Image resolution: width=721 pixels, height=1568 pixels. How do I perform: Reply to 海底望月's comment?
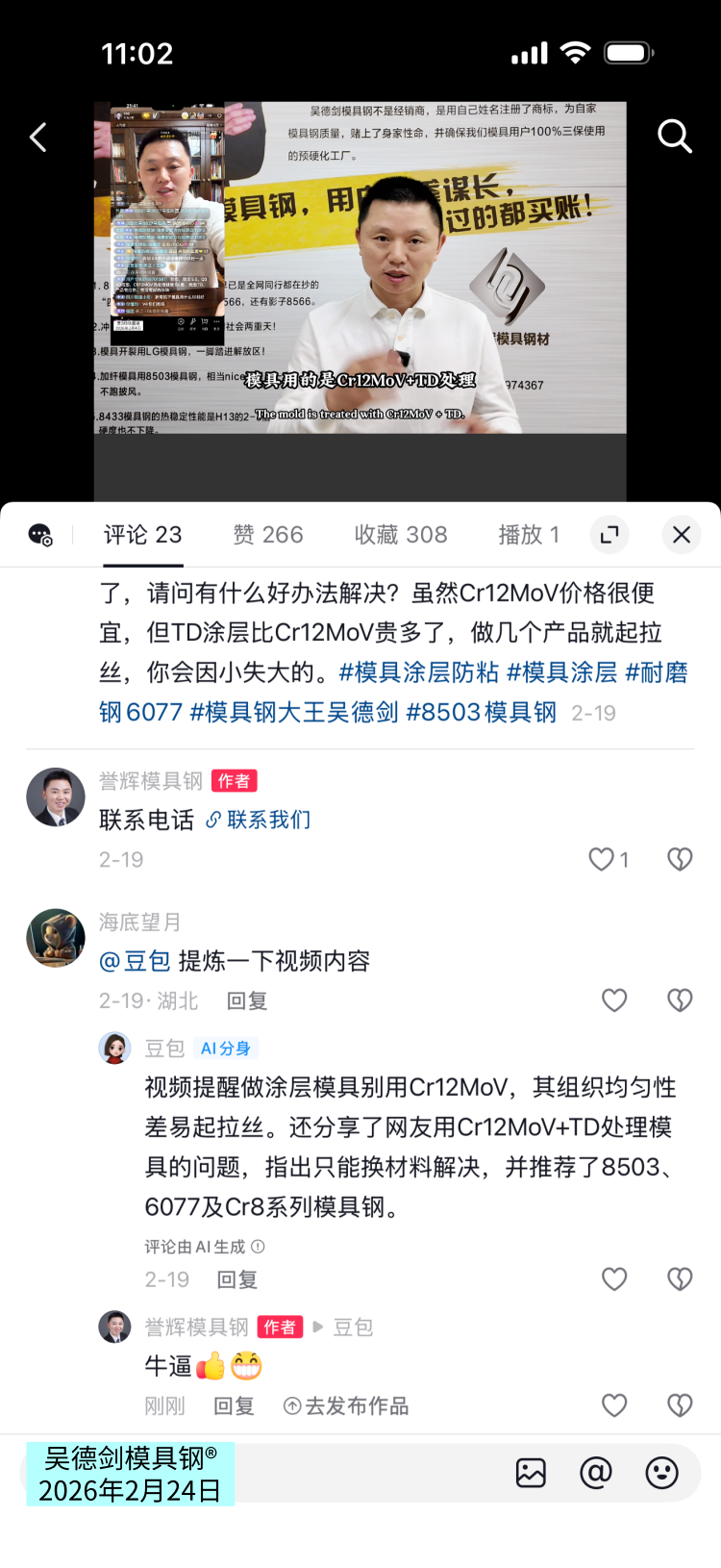click(x=247, y=1001)
